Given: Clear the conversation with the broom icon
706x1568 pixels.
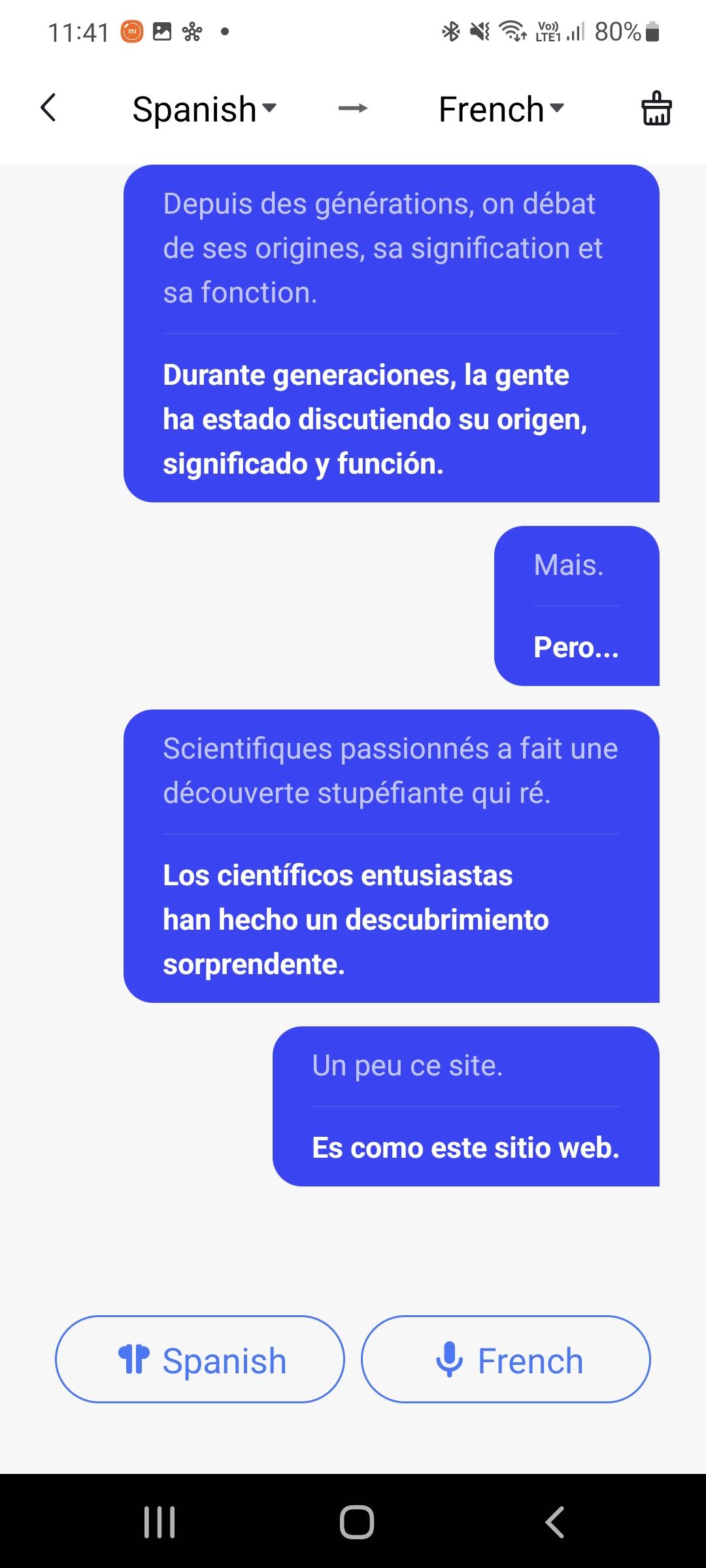Looking at the screenshot, I should pos(656,108).
